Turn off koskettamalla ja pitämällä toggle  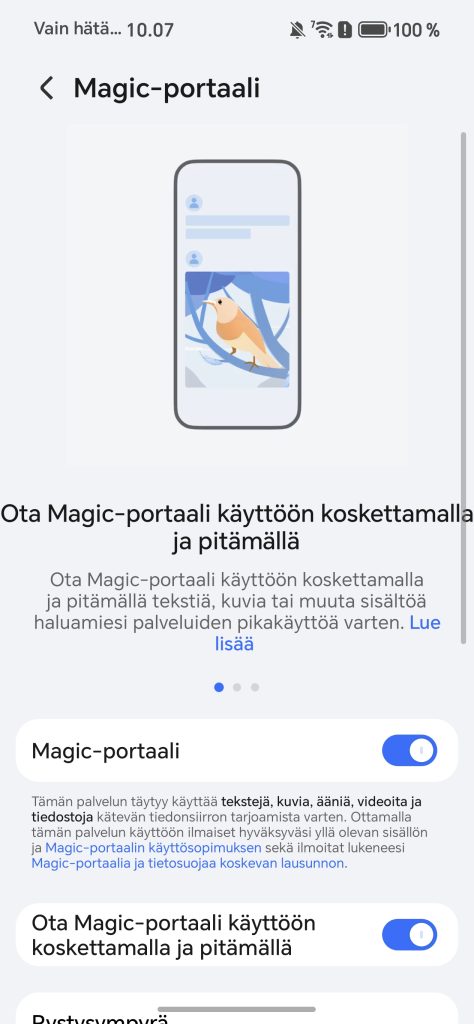coord(409,935)
